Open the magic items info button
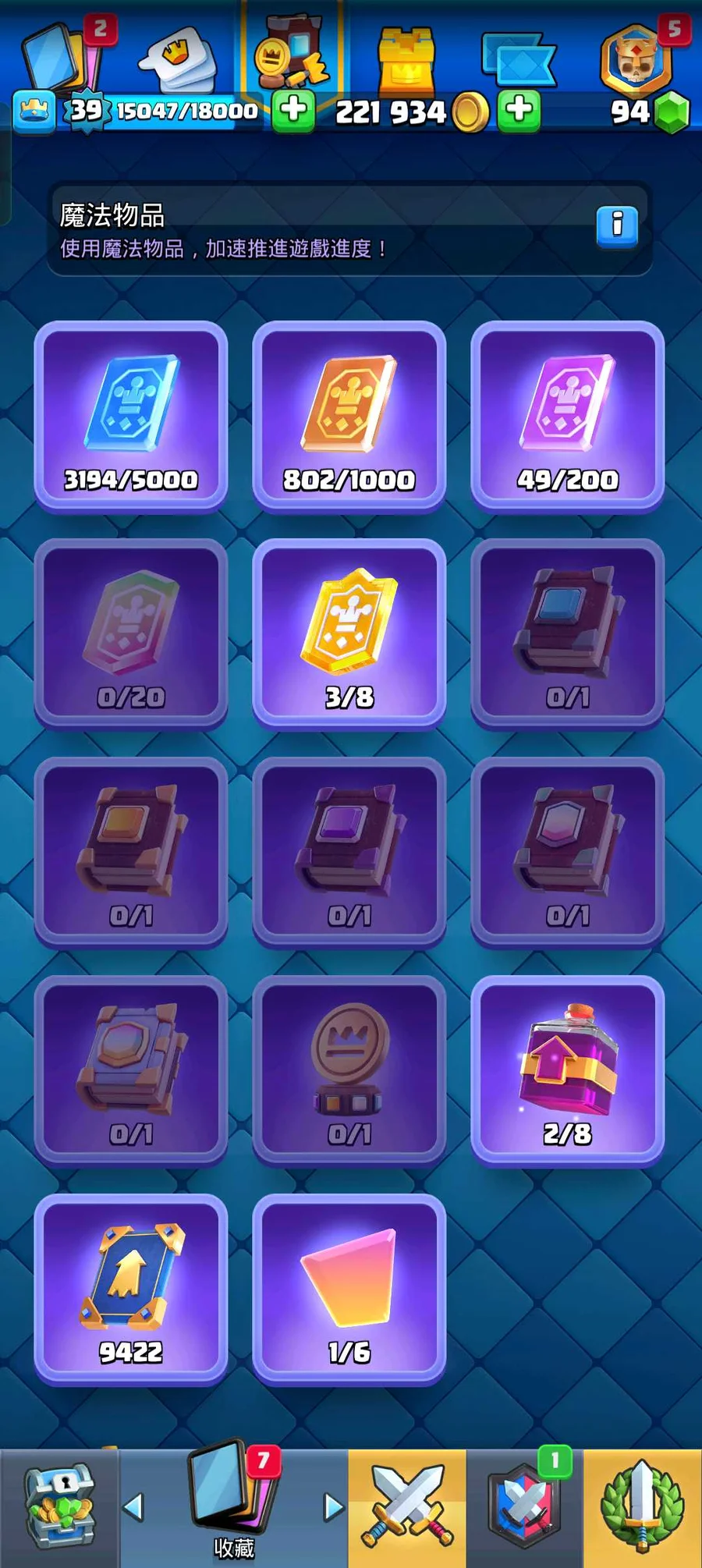This screenshot has height=1568, width=702. pos(617,226)
